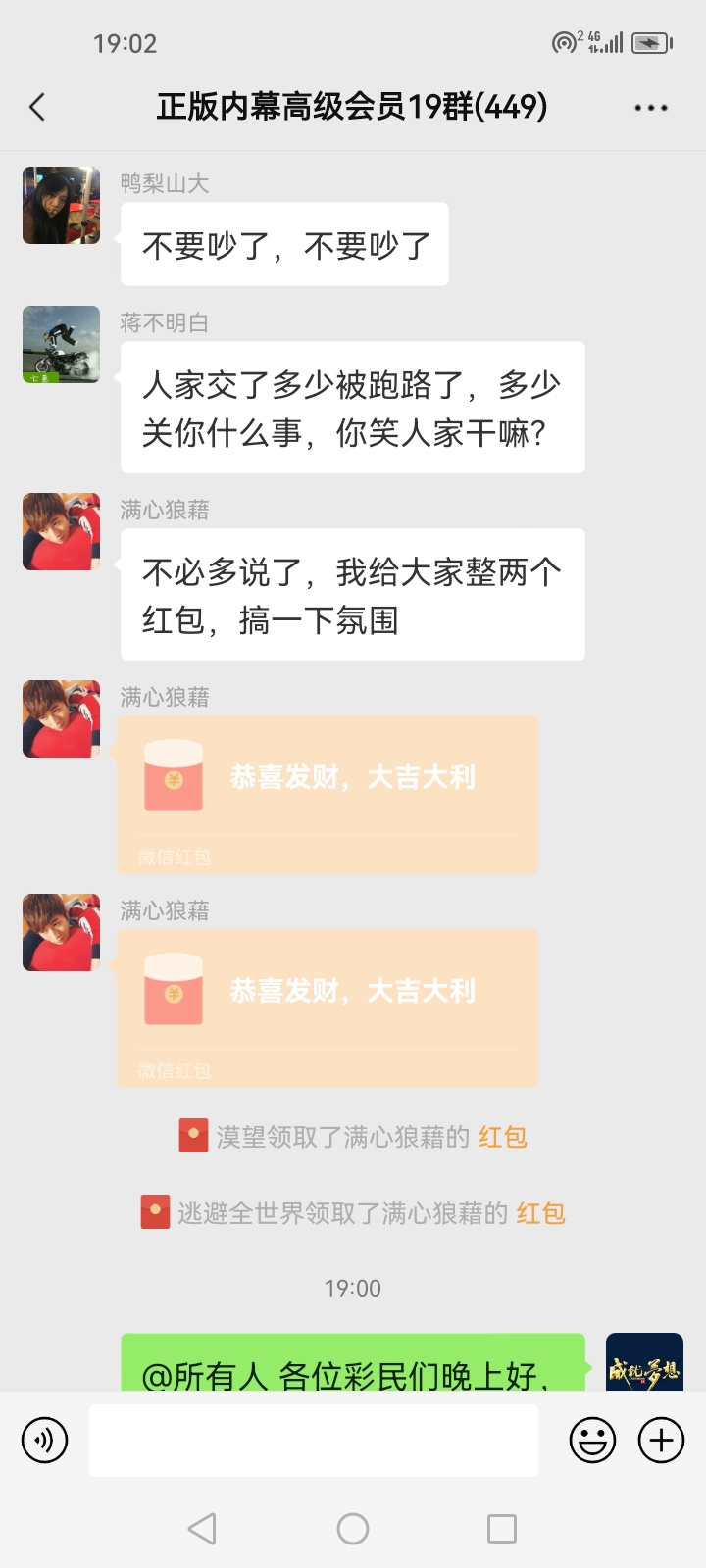Viewport: 706px width, 1568px height.
Task: Open your own avatar beside green message
Action: click(x=644, y=1362)
